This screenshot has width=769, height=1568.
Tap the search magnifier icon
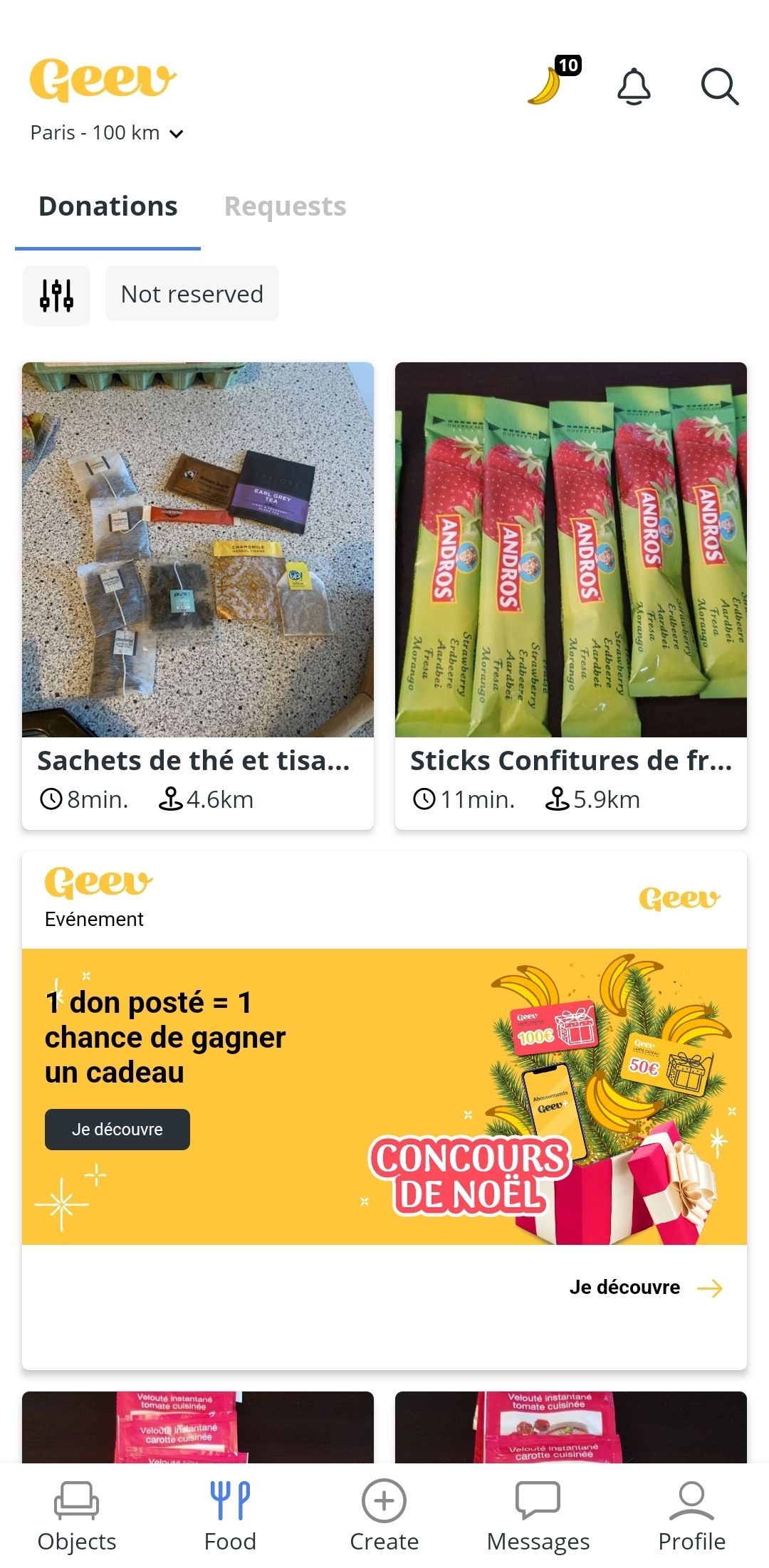(719, 87)
